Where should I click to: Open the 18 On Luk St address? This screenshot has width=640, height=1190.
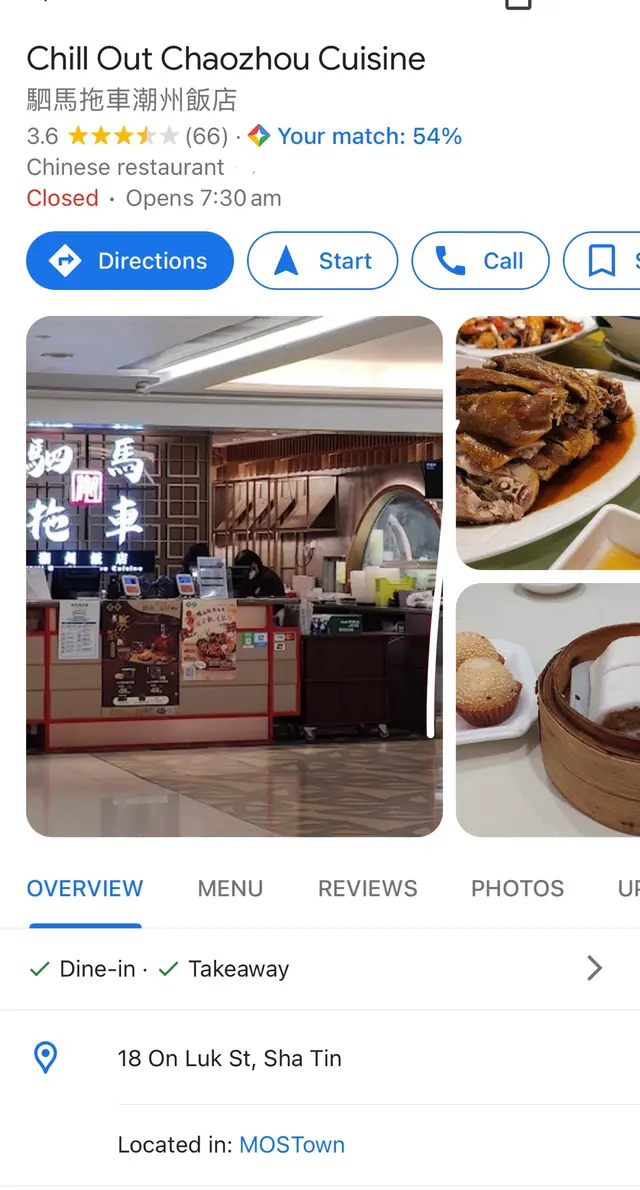[x=229, y=1058]
